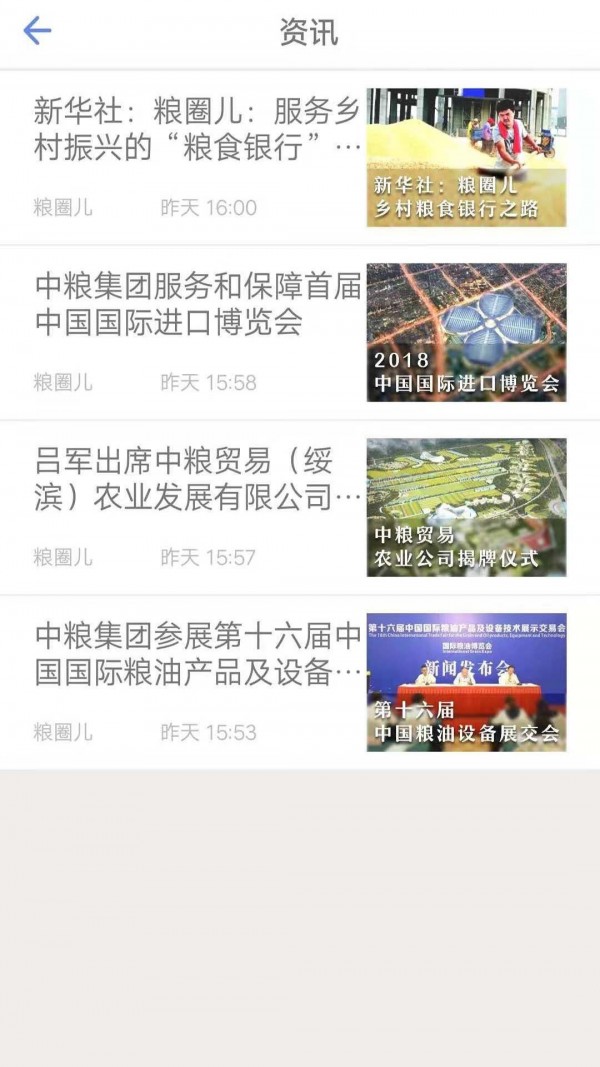View the 中粮集团参展第十六届粮油展 article
Image resolution: width=600 pixels, height=1067 pixels.
[x=197, y=654]
